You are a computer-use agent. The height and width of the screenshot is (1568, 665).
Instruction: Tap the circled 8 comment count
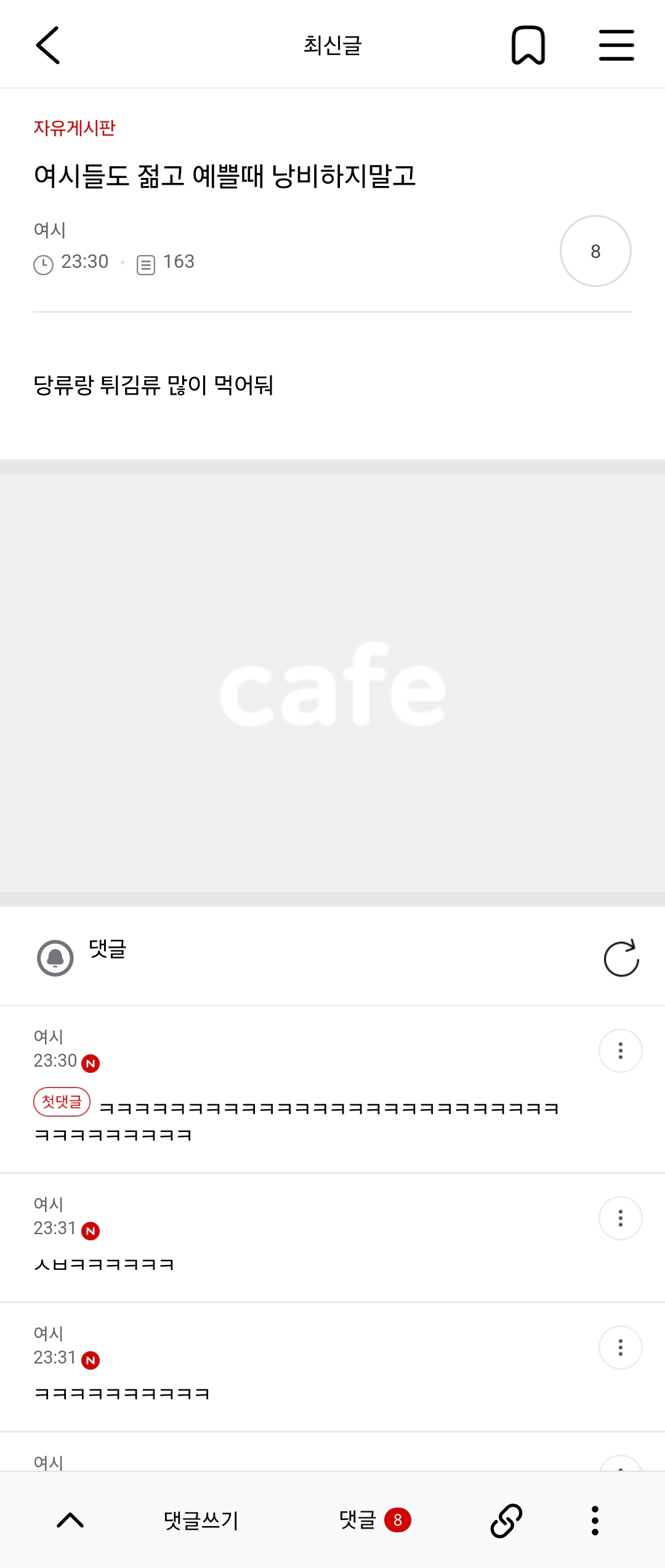tap(595, 251)
